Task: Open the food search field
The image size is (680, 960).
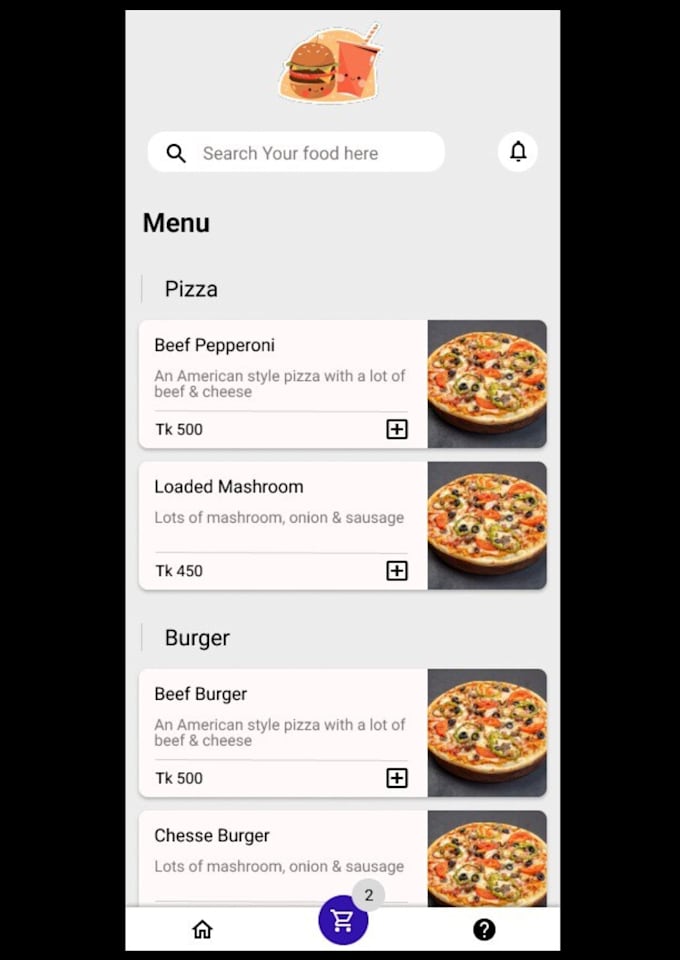Action: click(x=296, y=153)
